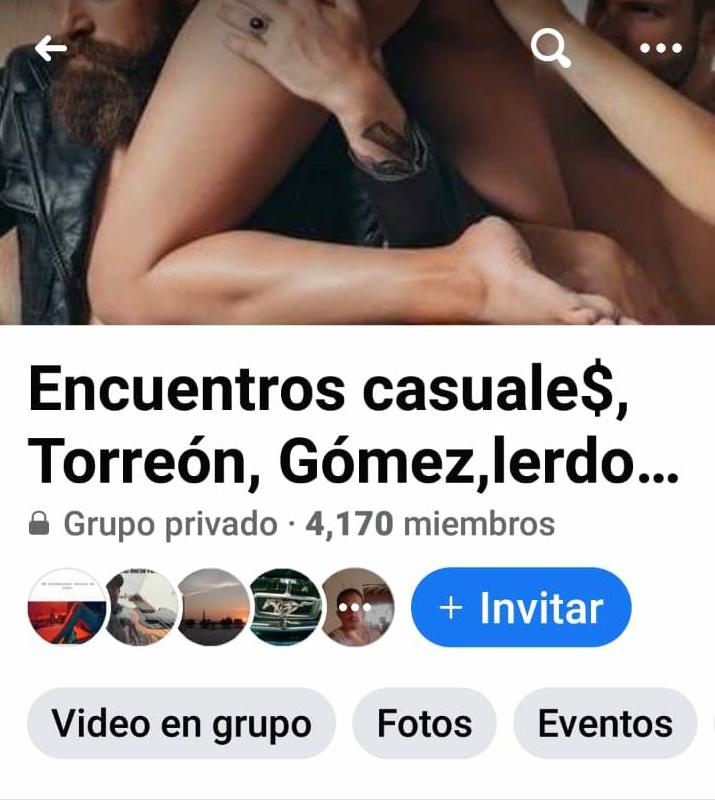This screenshot has width=715, height=800.
Task: Open the three-dot overflow menu
Action: click(660, 48)
